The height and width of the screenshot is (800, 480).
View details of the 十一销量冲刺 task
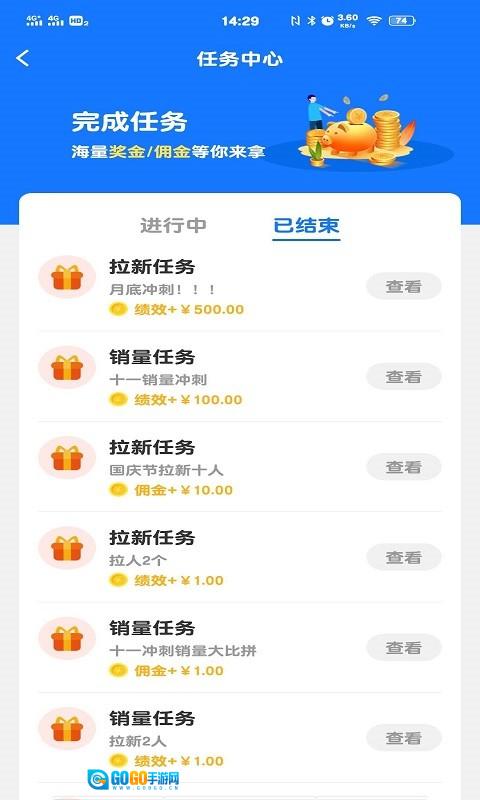[403, 377]
